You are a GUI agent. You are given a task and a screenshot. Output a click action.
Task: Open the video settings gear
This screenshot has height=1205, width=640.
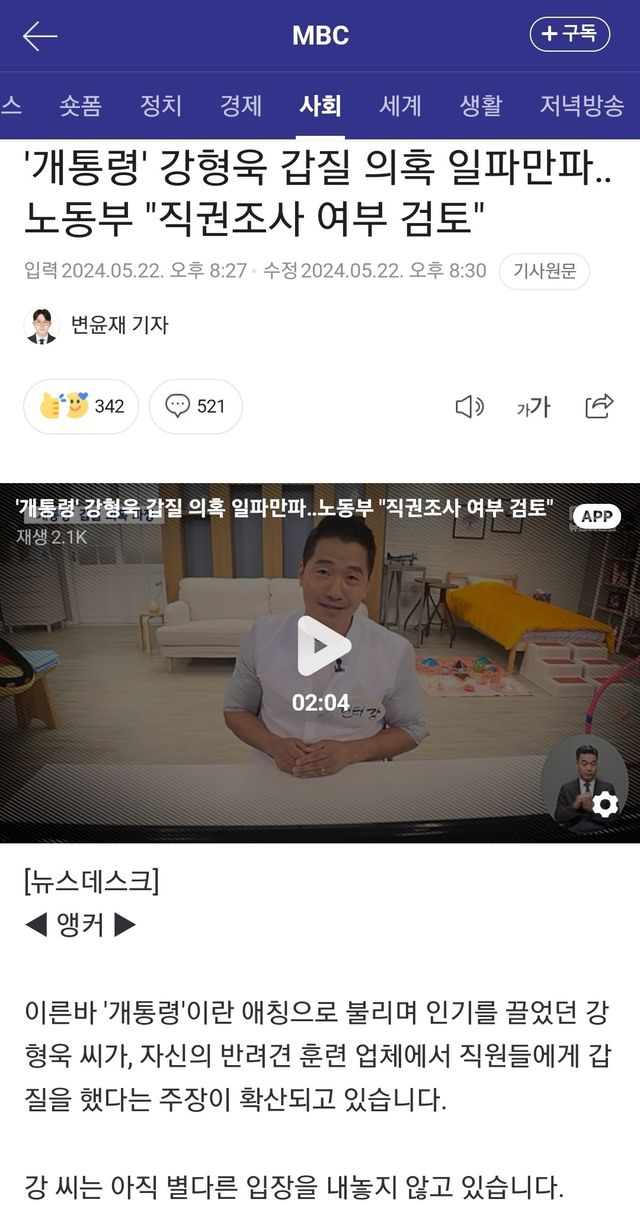605,804
